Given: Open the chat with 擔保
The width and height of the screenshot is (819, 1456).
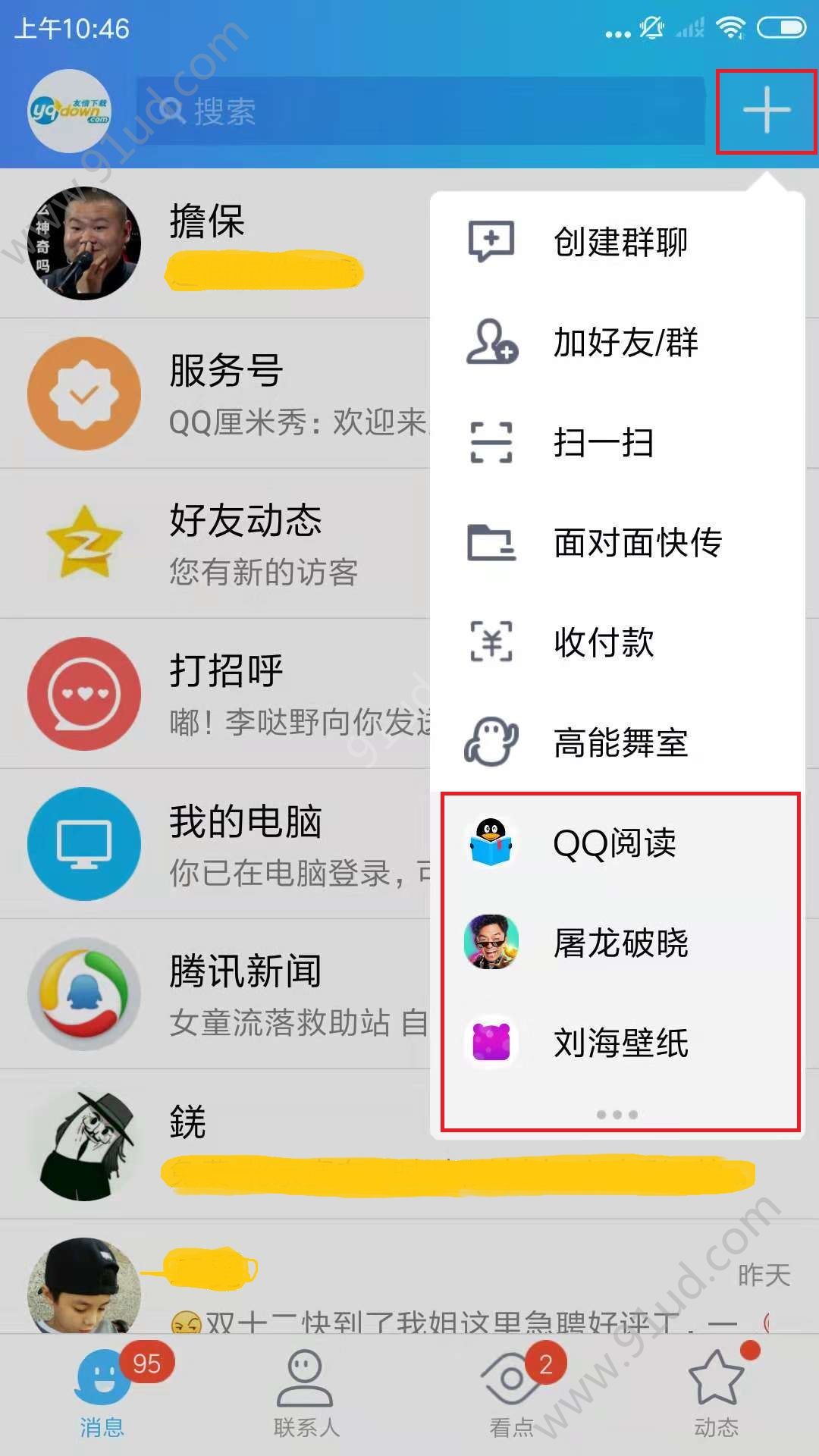Looking at the screenshot, I should pos(220,243).
